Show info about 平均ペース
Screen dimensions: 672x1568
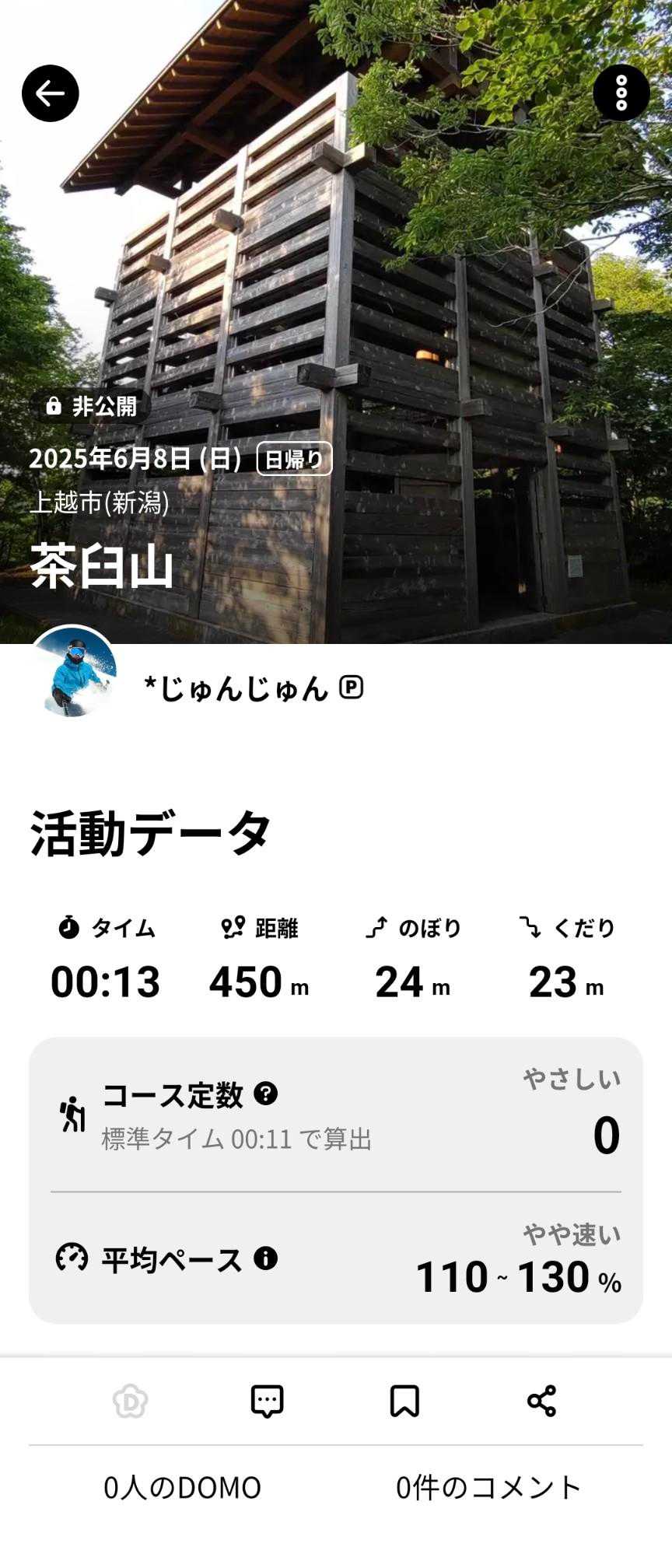265,1258
